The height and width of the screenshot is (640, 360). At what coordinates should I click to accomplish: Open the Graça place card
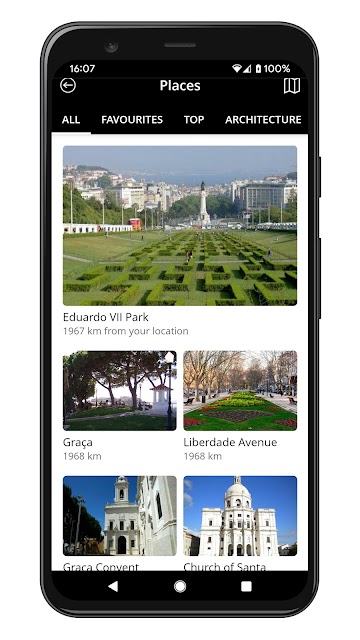click(x=120, y=406)
